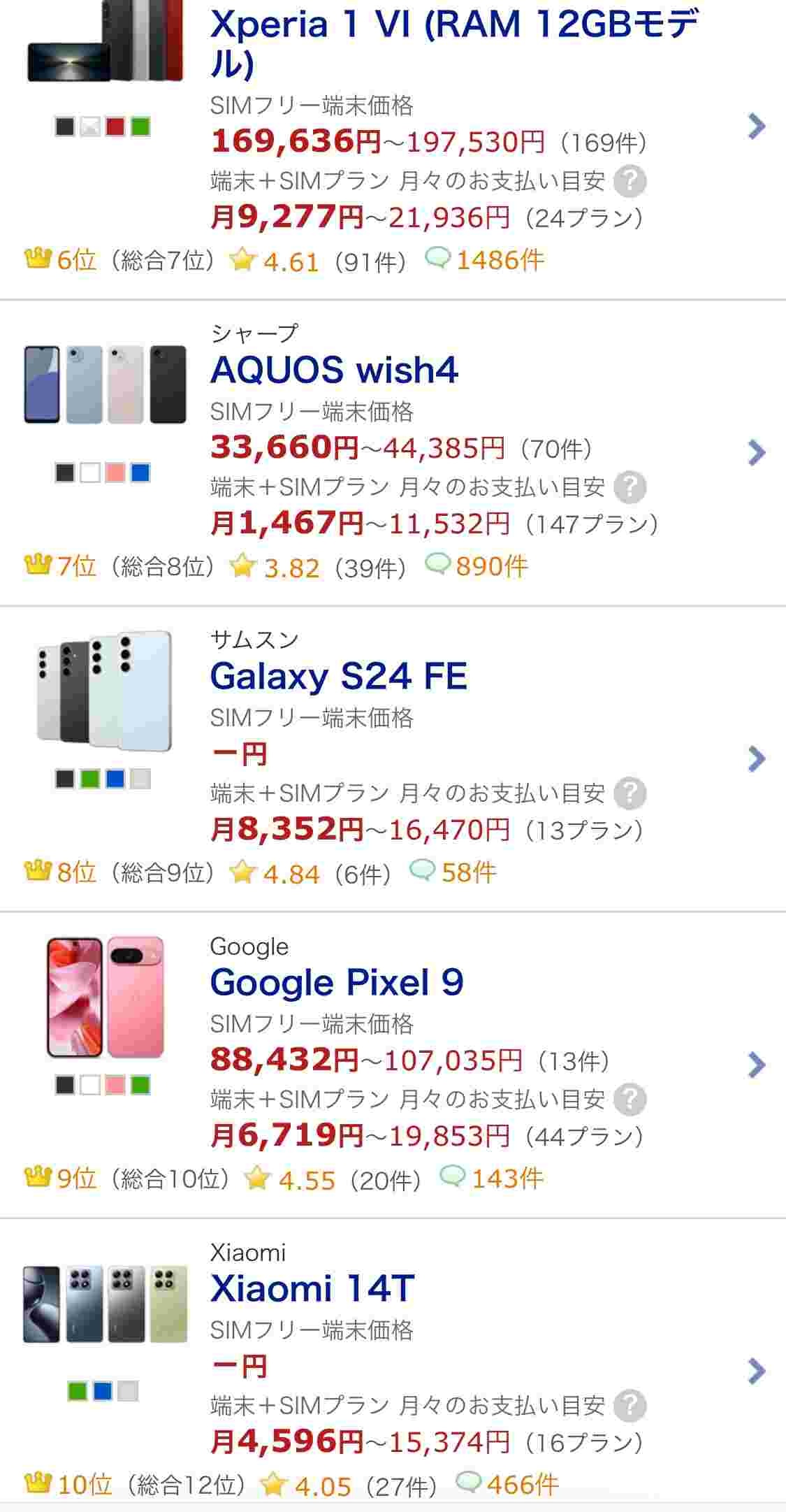Image resolution: width=786 pixels, height=1512 pixels.
Task: Open the monthly payment help for Xiaomi 14T
Action: click(x=629, y=1406)
